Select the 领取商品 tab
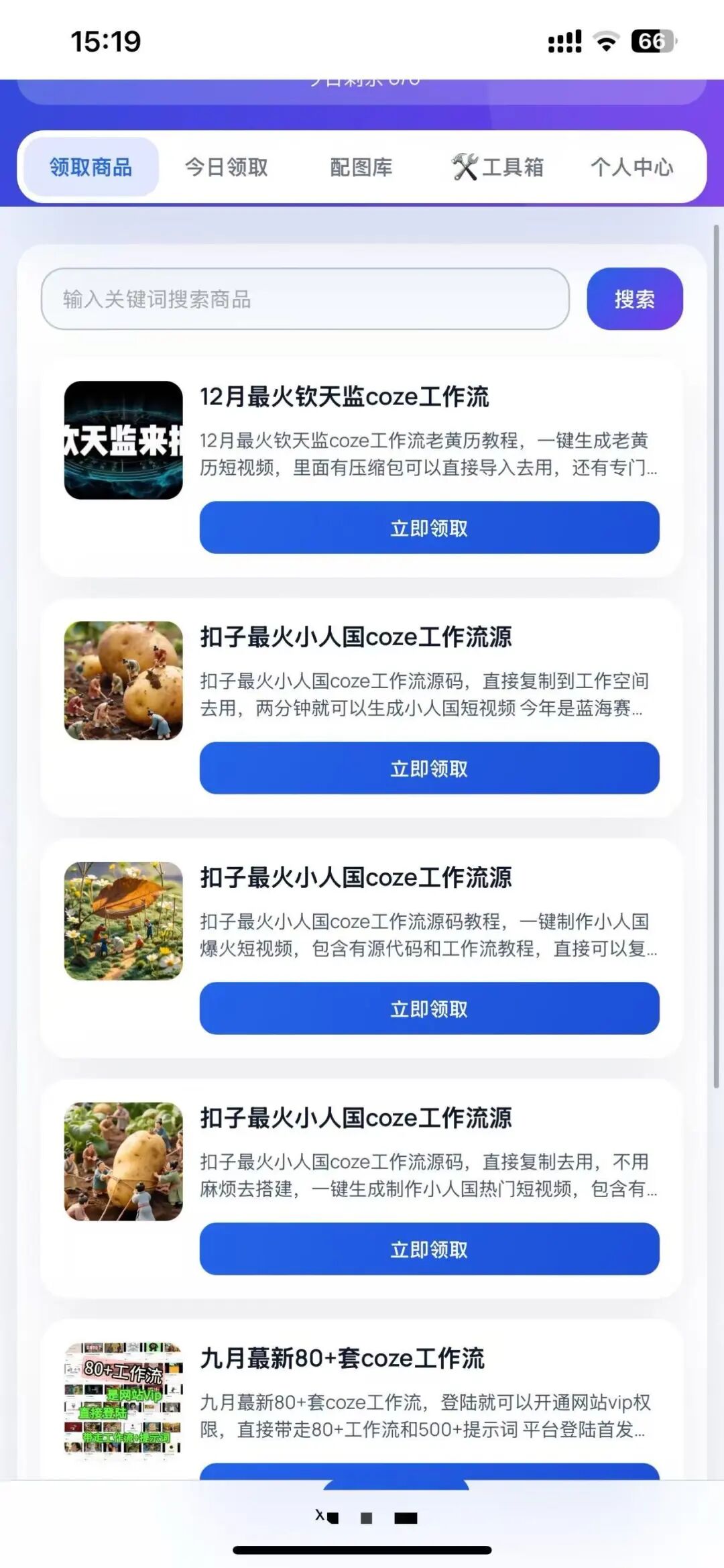724x1568 pixels. point(91,167)
